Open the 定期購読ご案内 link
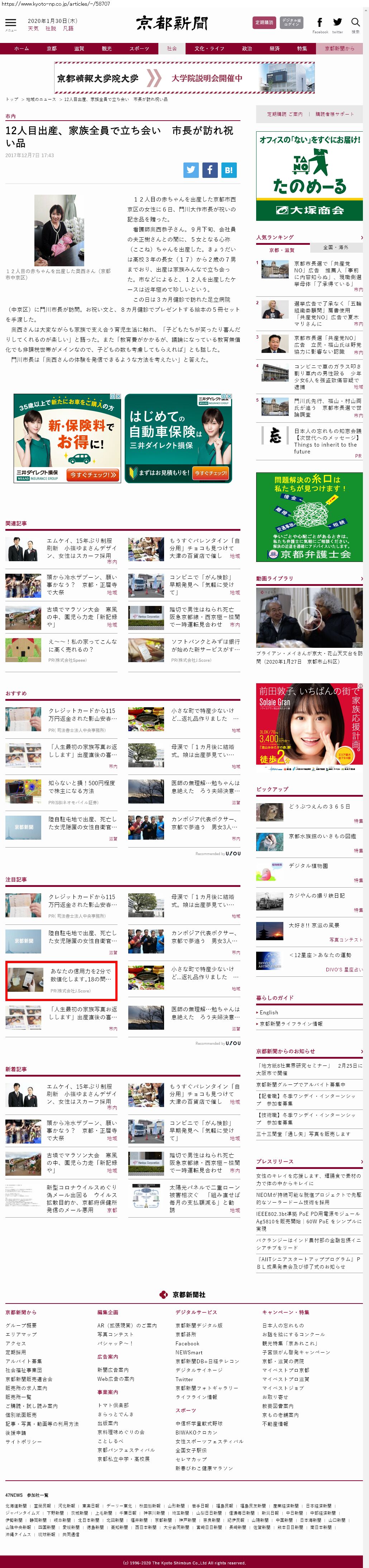Image resolution: width=369 pixels, height=1568 pixels. click(x=284, y=114)
